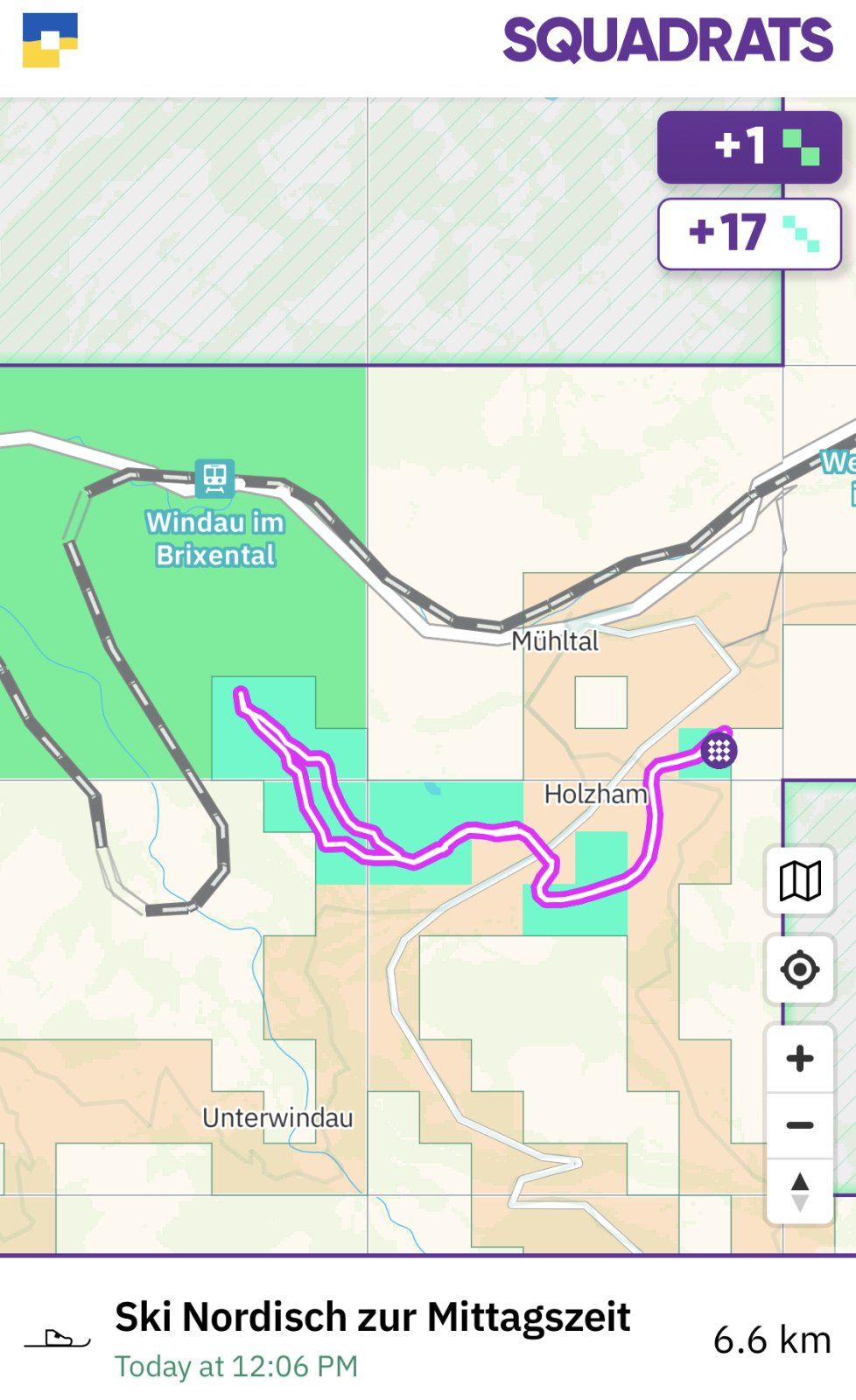This screenshot has width=856, height=1400.
Task: Center the map on current location
Action: coord(800,970)
